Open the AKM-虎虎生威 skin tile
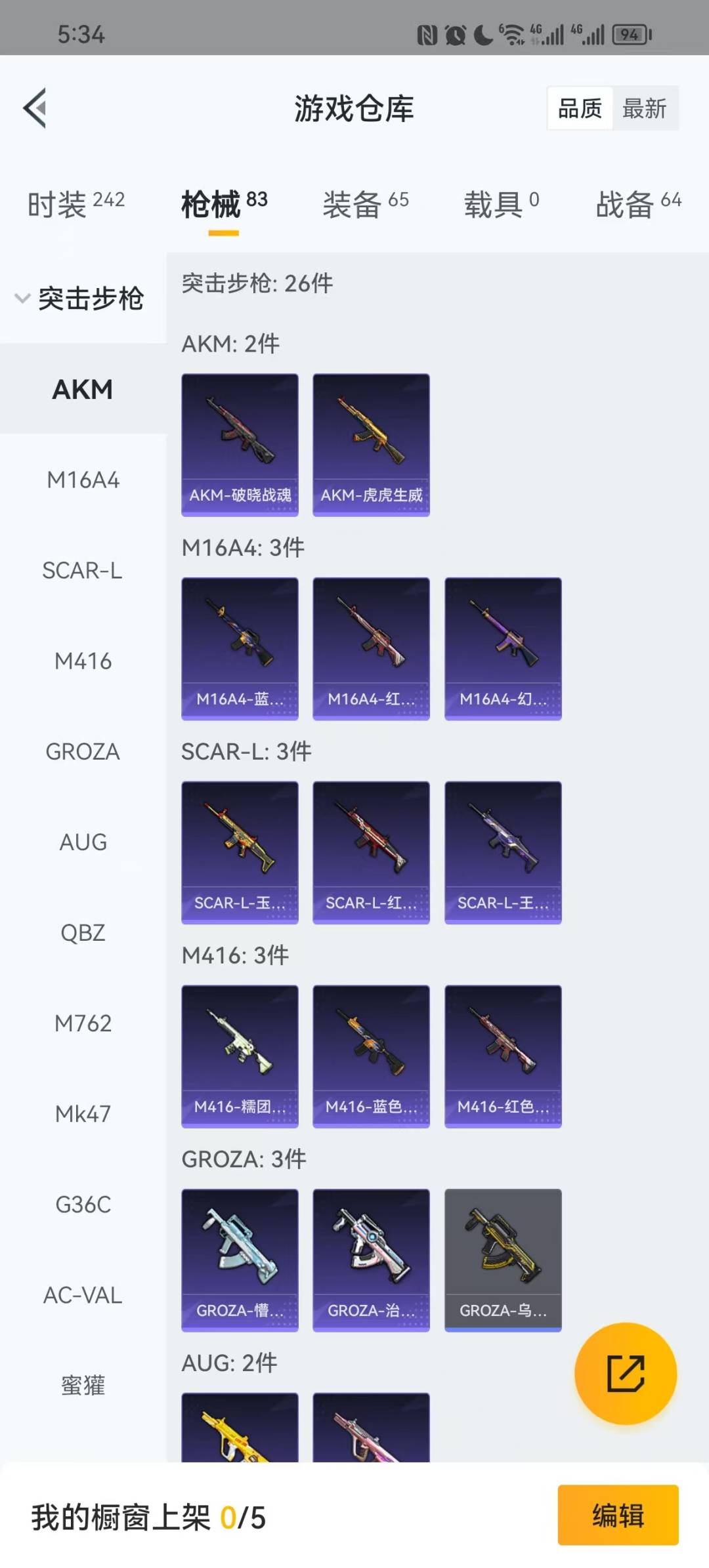 point(371,445)
